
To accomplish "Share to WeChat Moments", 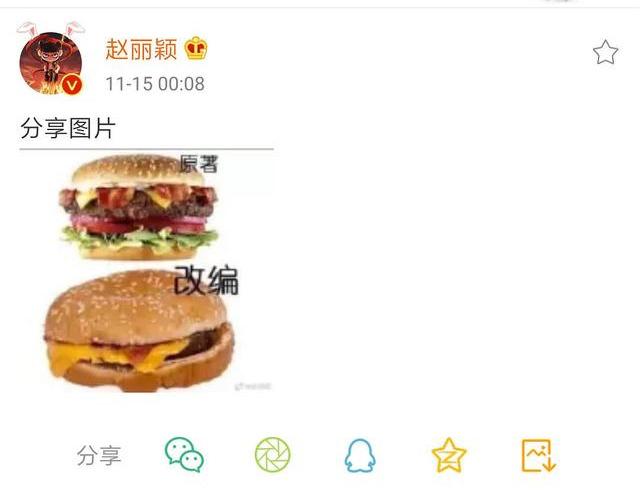I will (272, 455).
